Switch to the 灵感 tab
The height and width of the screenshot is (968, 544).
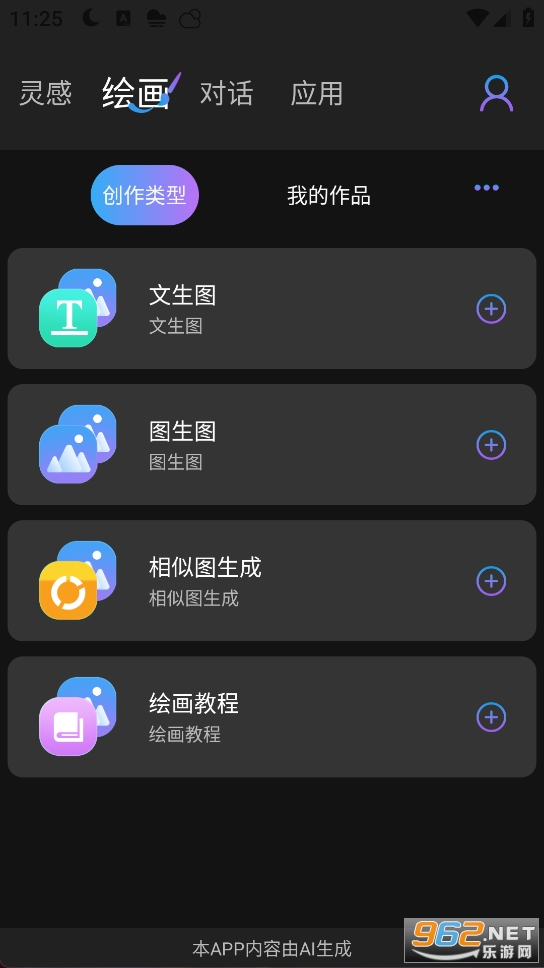tap(46, 93)
